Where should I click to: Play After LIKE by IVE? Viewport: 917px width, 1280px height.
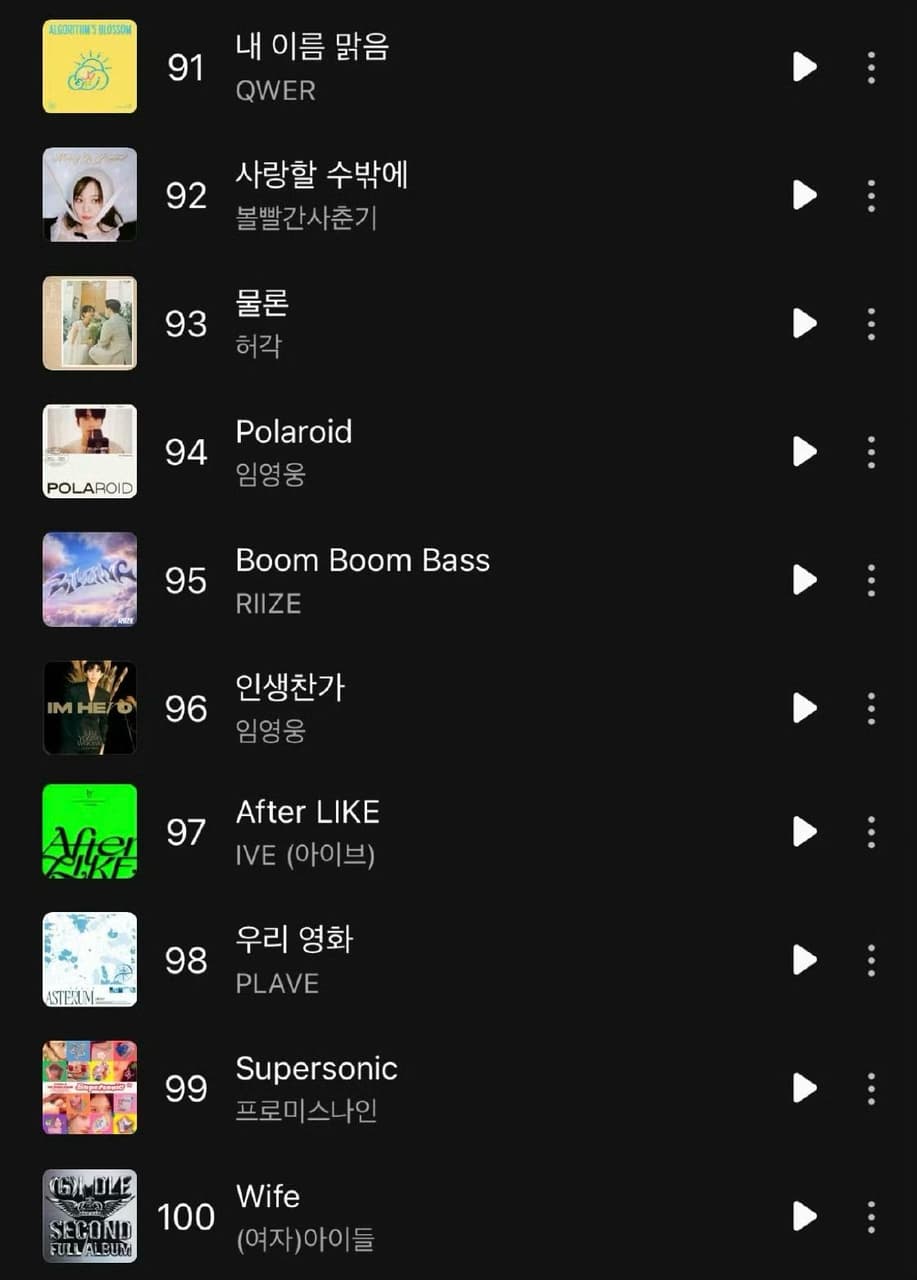(x=804, y=831)
